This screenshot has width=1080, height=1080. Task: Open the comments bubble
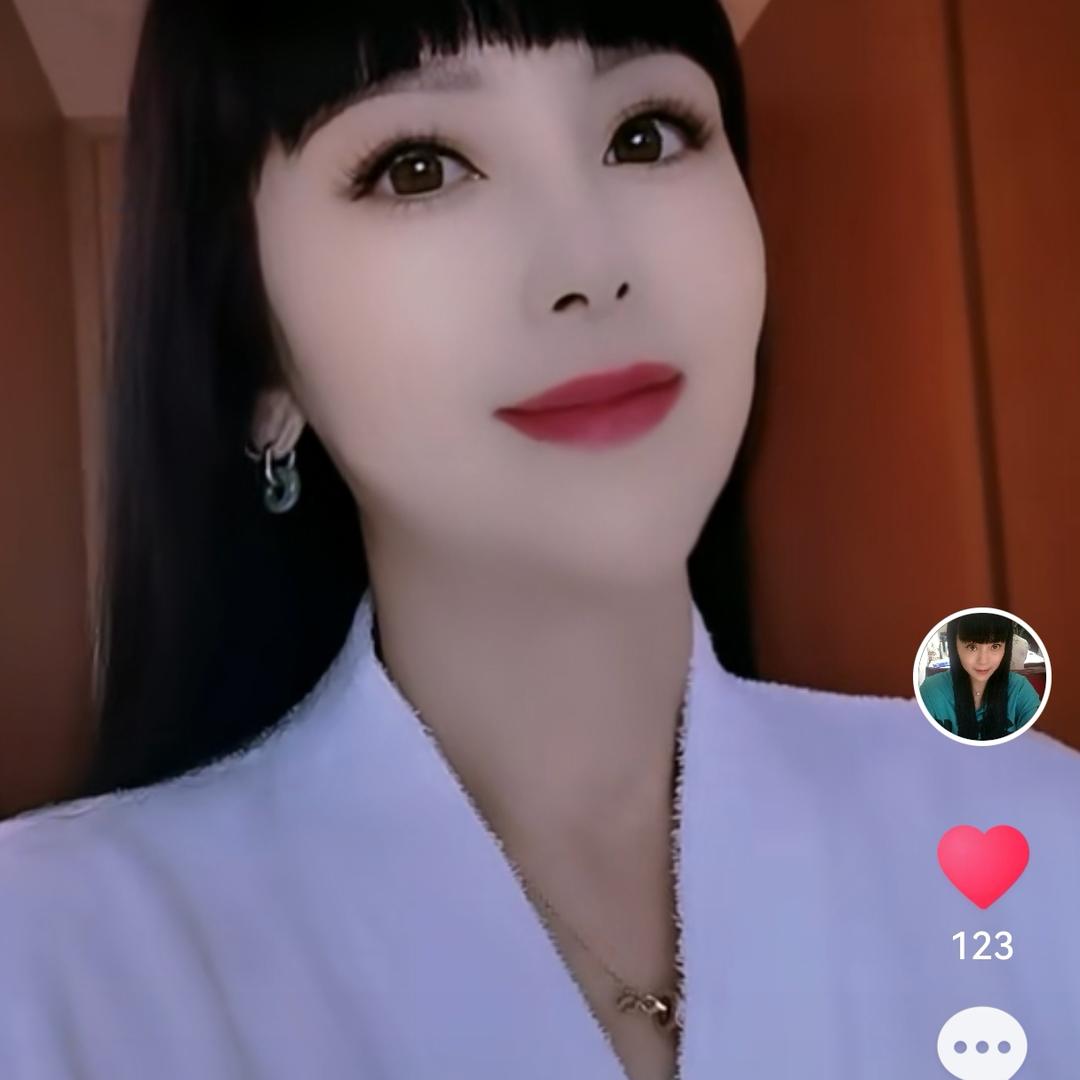[982, 1046]
